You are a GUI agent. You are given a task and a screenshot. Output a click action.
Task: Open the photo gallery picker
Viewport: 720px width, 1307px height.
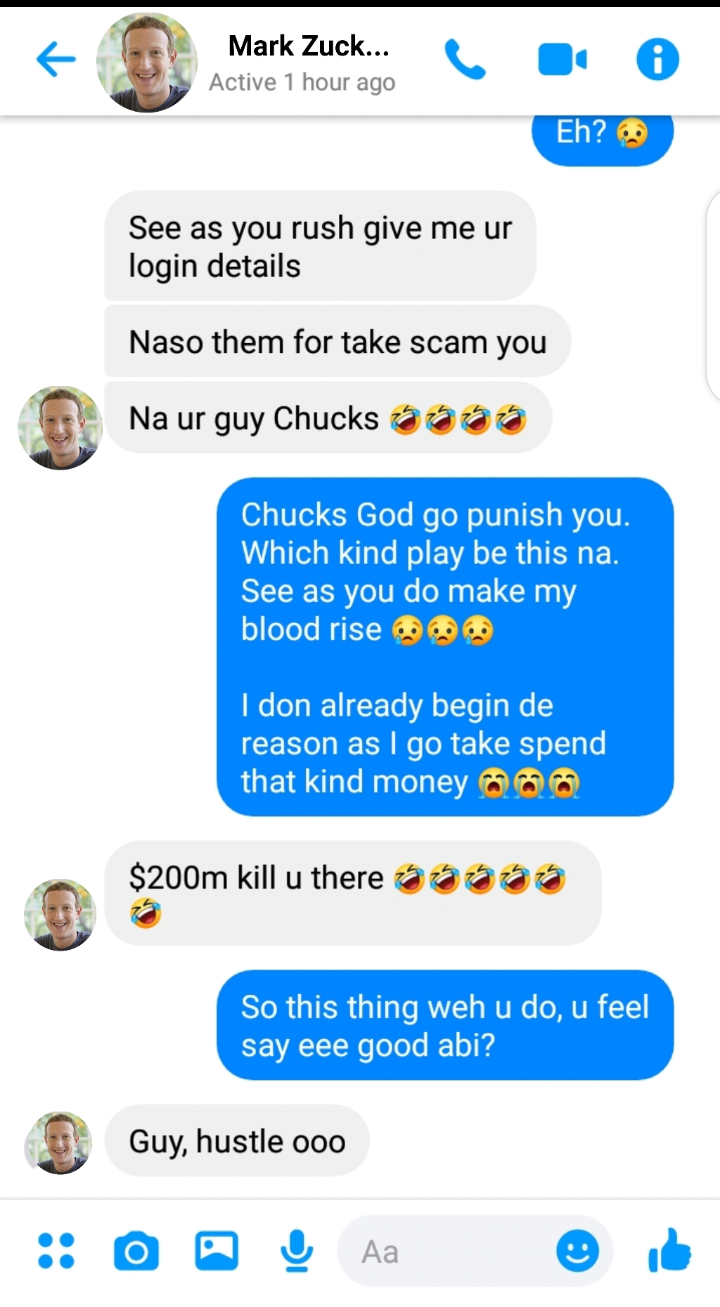tap(216, 1250)
